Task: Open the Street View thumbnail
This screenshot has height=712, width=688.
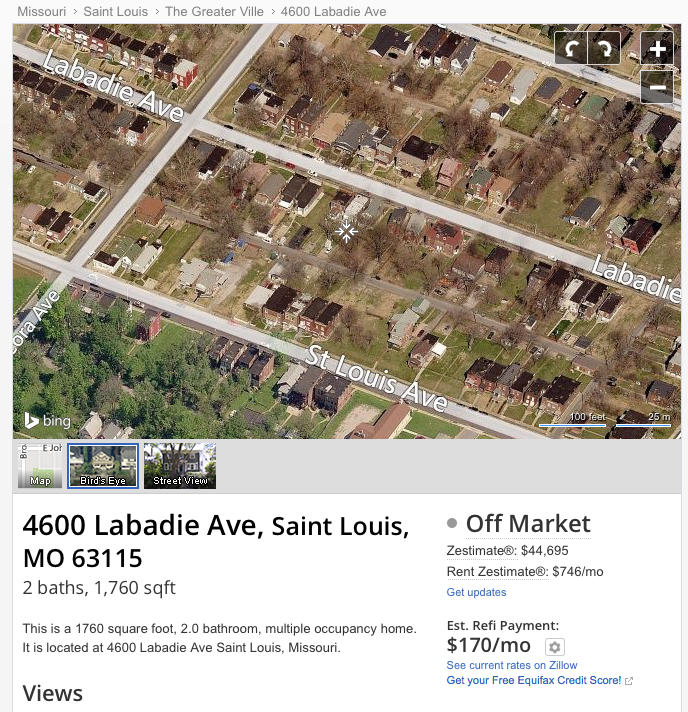Action: coord(180,466)
